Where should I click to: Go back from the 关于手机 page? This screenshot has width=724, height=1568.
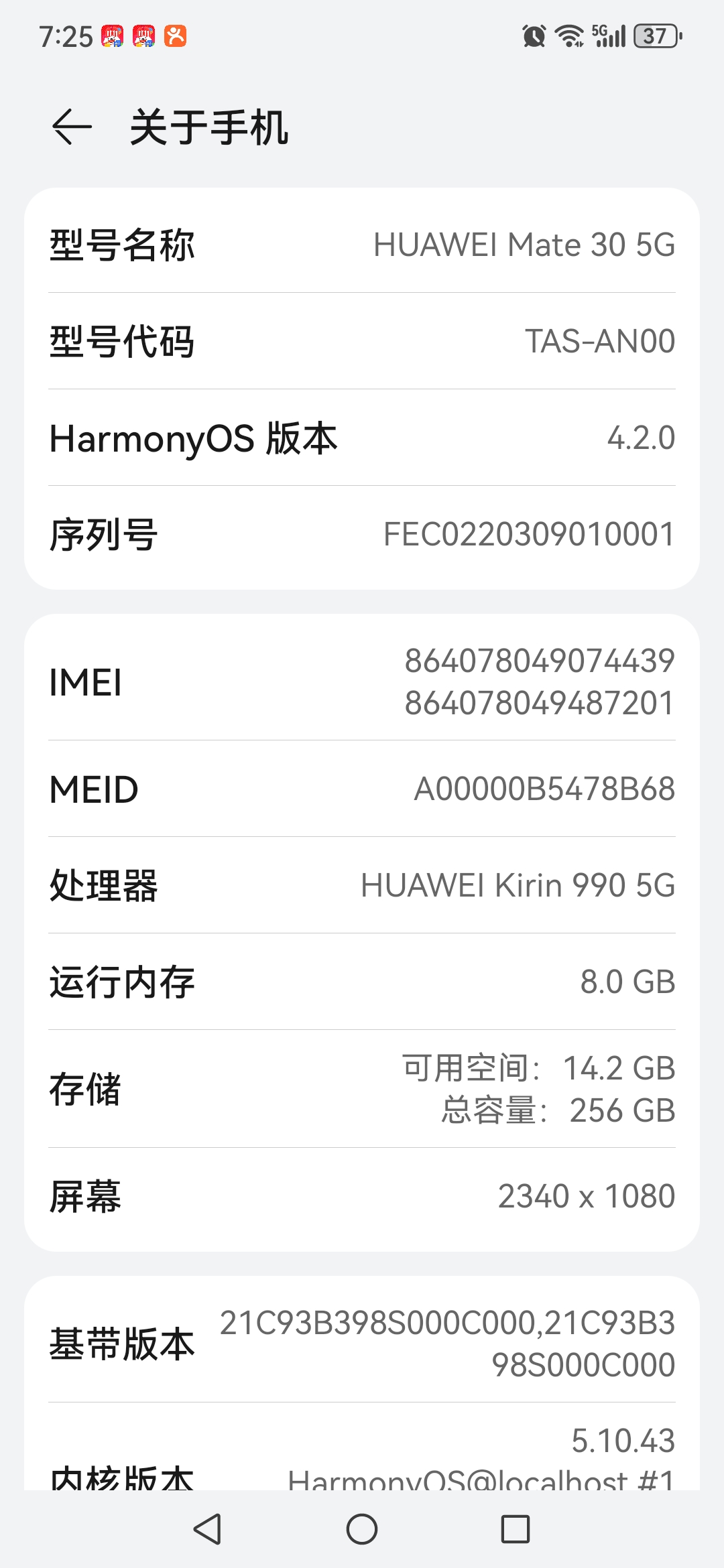[71, 126]
